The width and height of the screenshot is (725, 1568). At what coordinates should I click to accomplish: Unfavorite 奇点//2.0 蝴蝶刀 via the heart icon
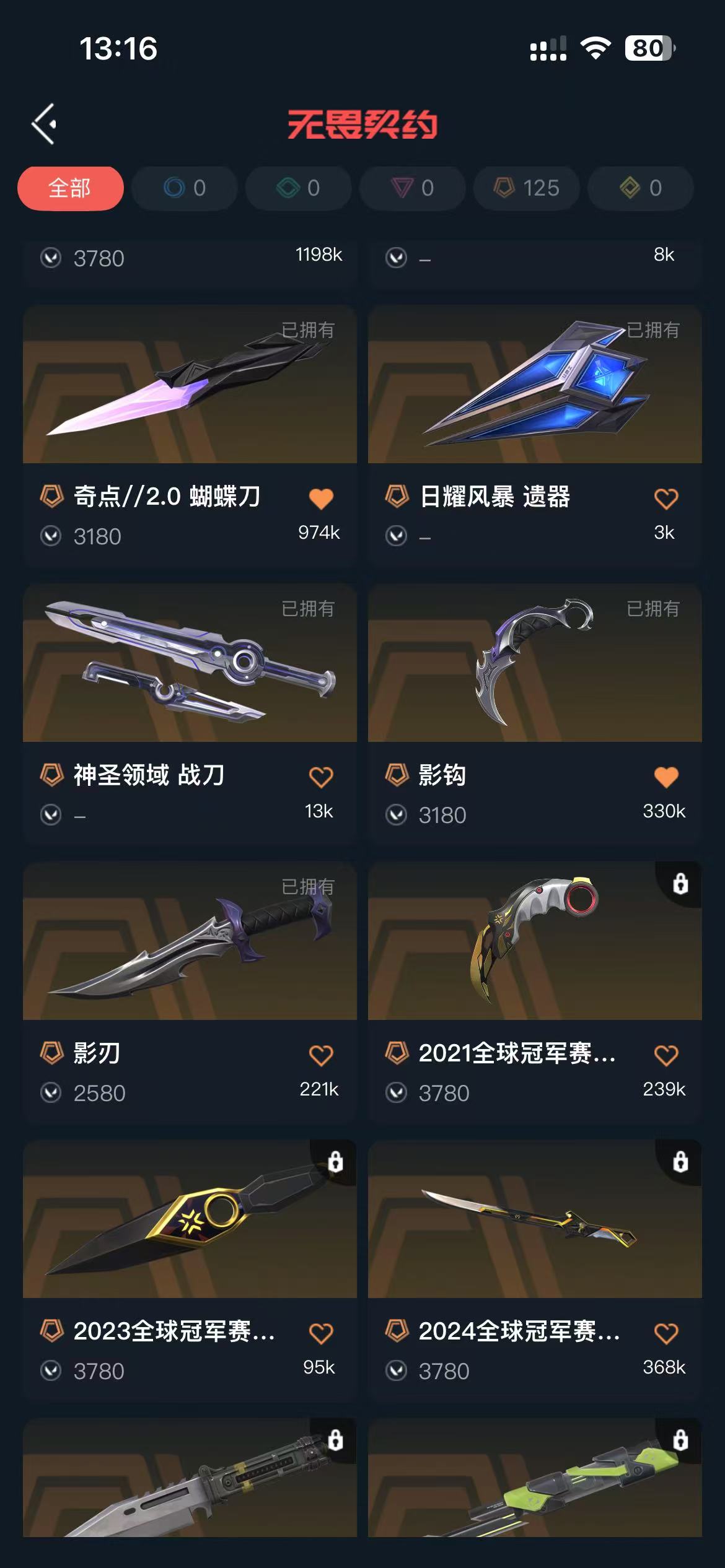[x=321, y=499]
